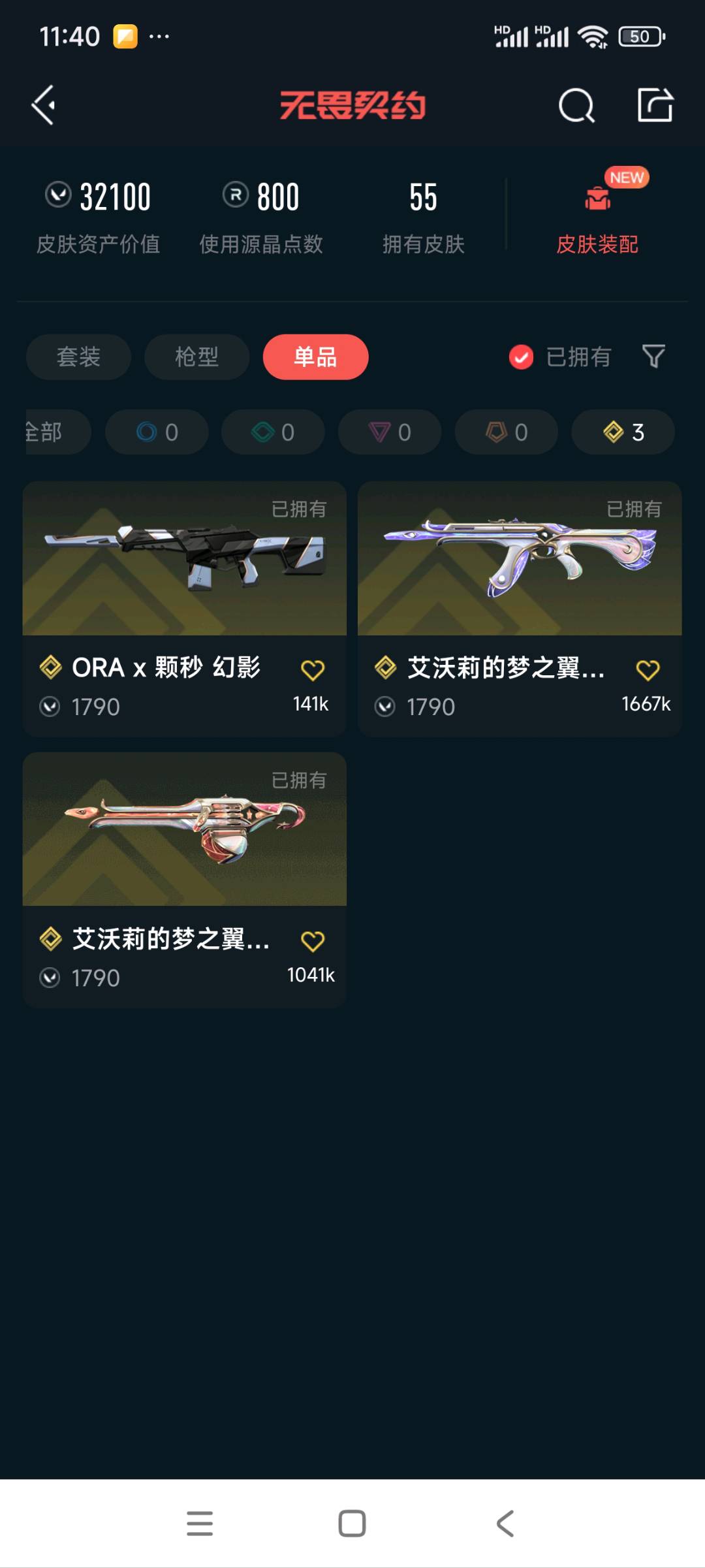Toggle the 已拥有 owned filter

pyautogui.click(x=560, y=357)
